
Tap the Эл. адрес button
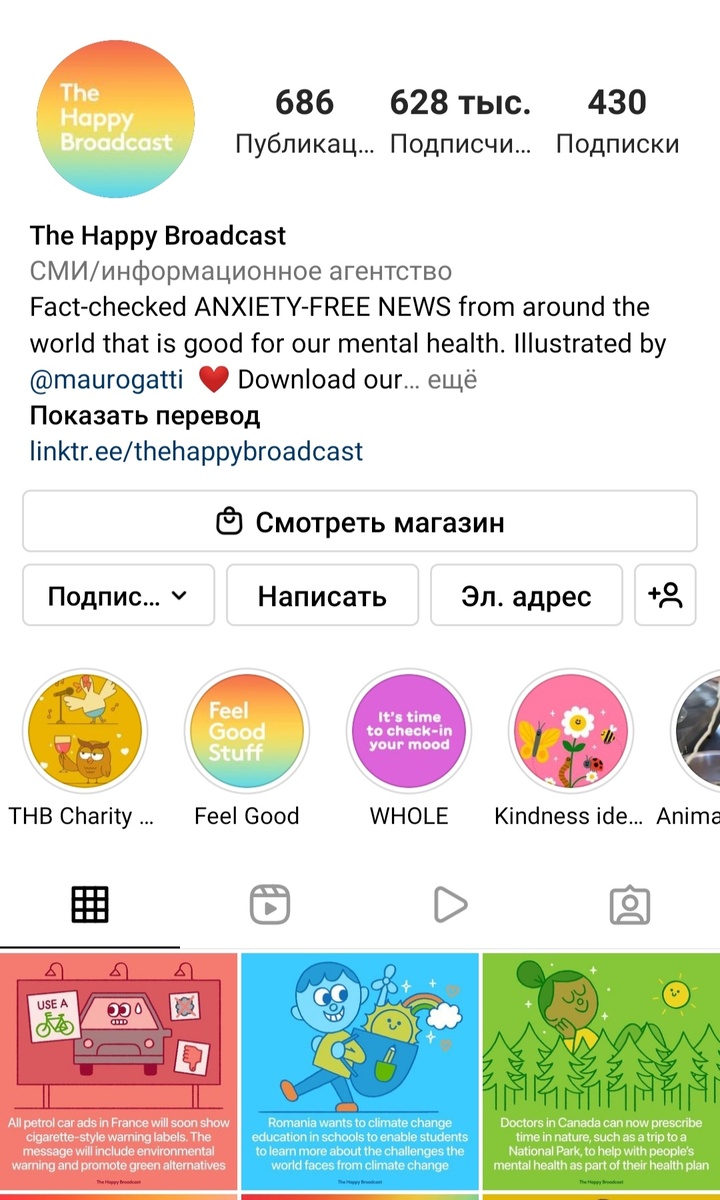(x=526, y=596)
